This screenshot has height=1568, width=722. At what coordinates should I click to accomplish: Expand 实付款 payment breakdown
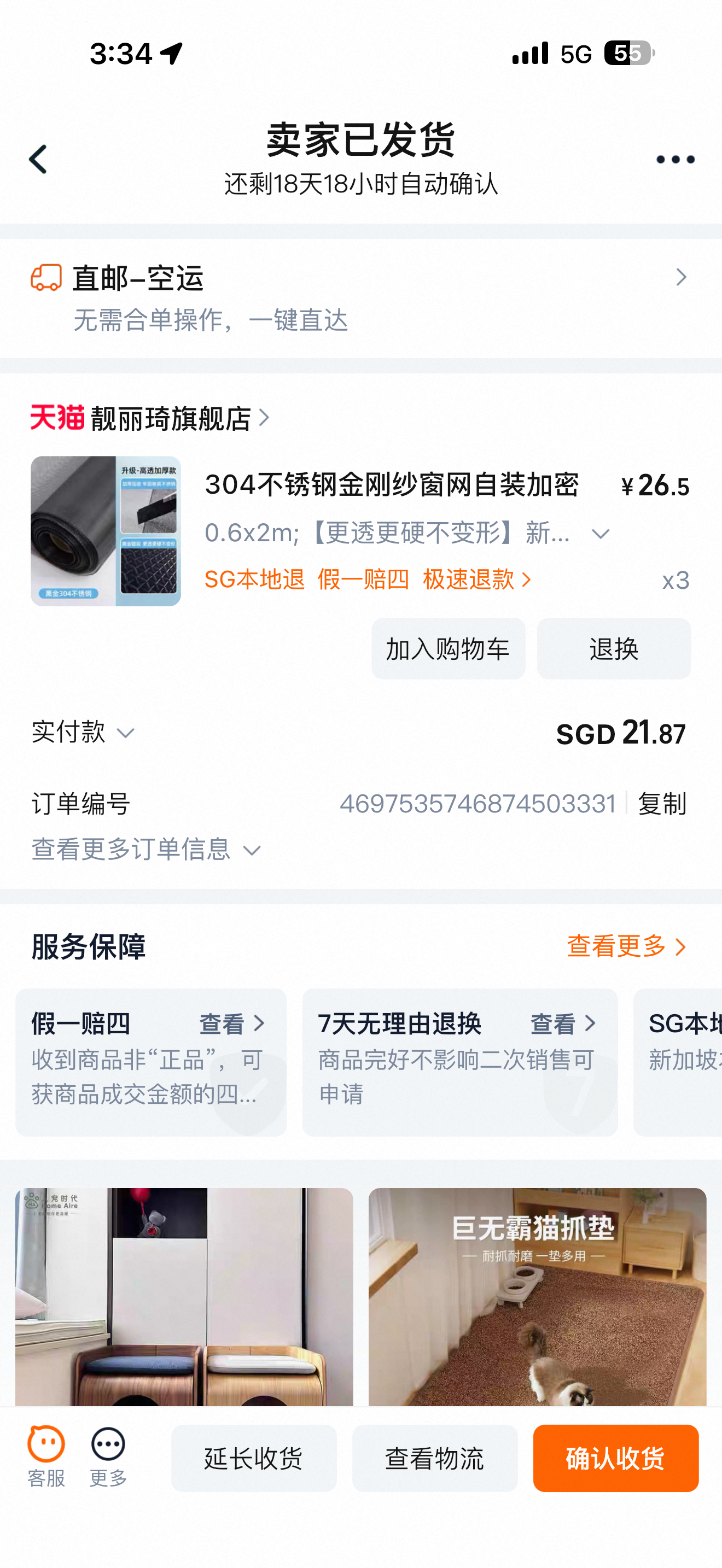pos(83,732)
